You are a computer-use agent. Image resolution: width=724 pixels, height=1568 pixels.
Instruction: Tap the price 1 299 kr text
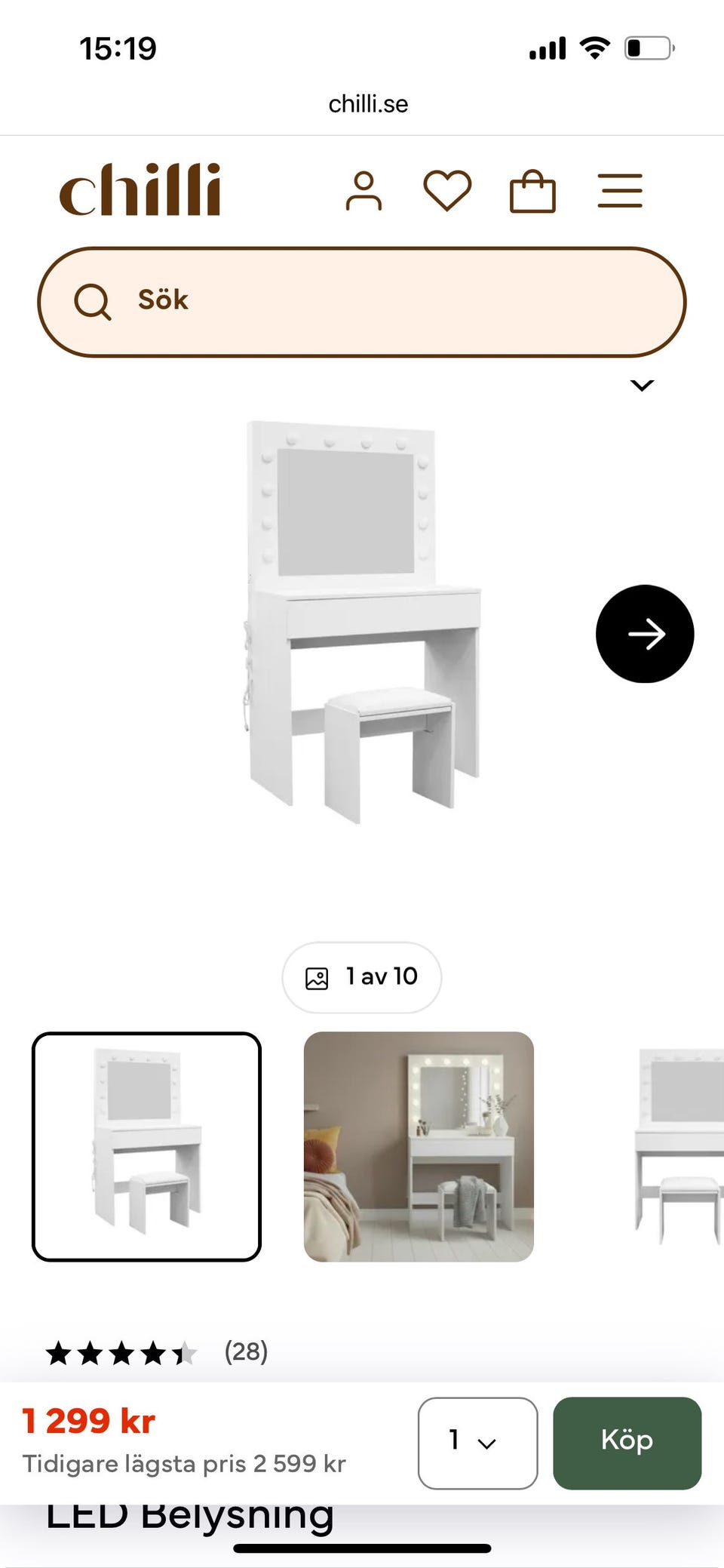[x=89, y=1422]
